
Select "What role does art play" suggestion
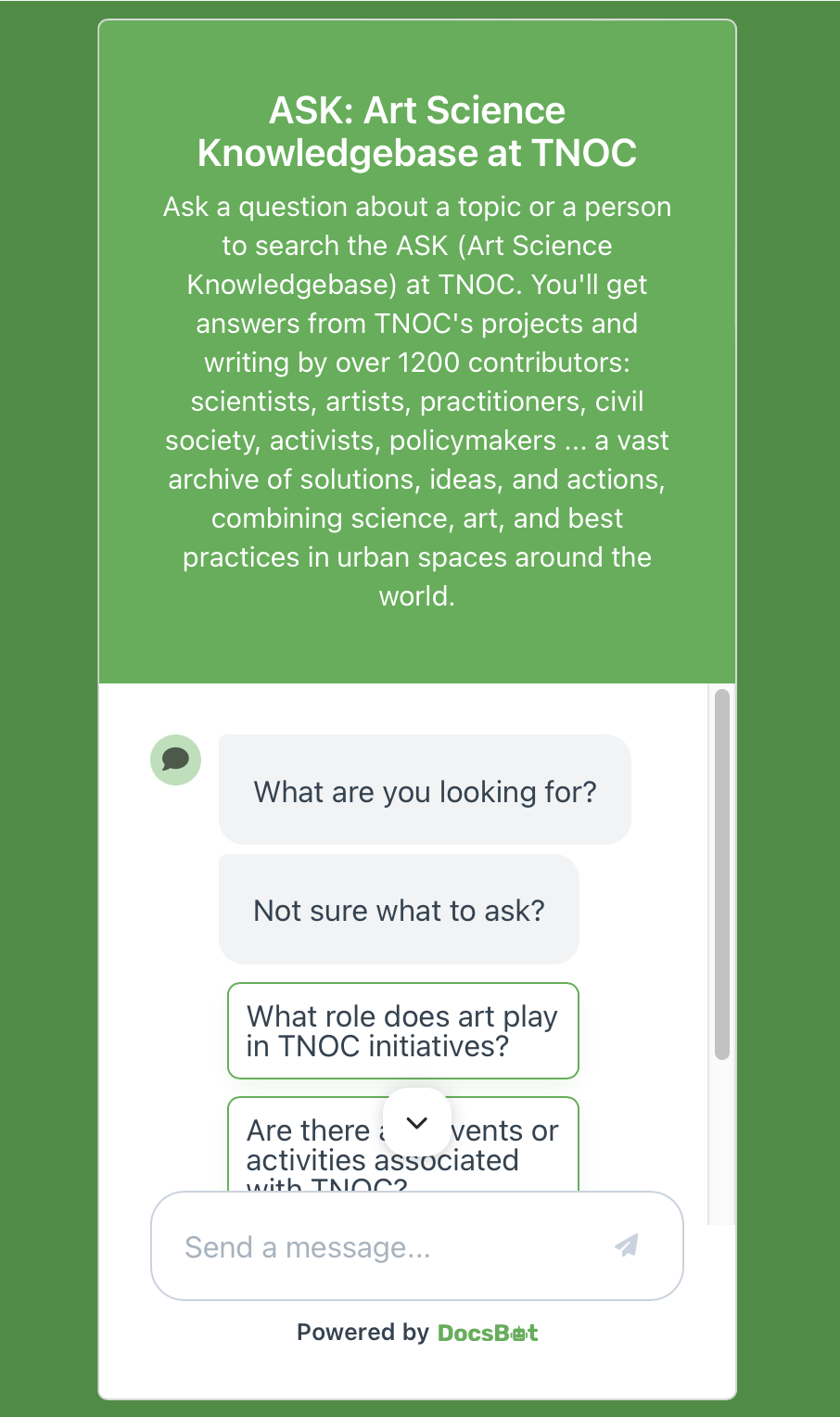[x=402, y=1030]
